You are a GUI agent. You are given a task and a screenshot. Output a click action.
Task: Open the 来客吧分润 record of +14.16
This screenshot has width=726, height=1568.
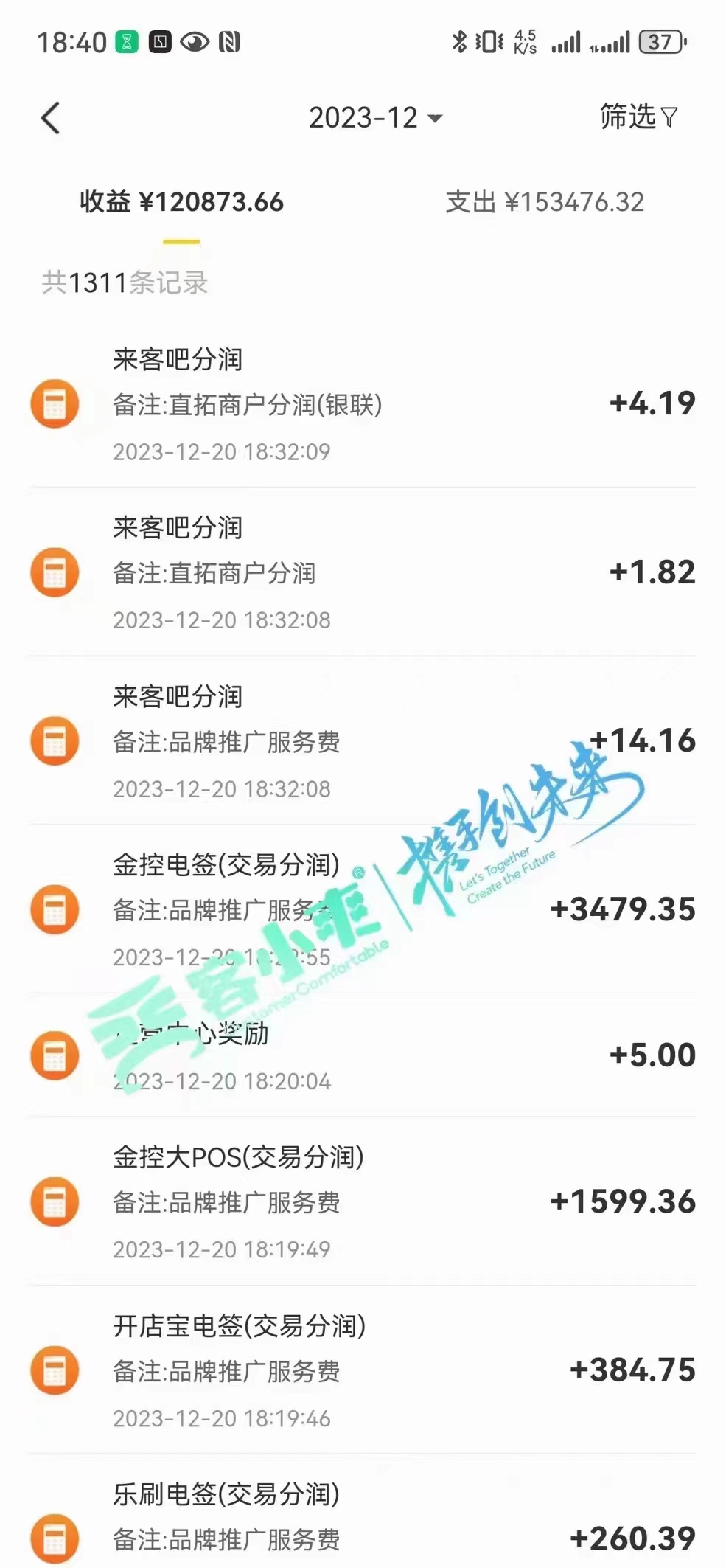[363, 741]
